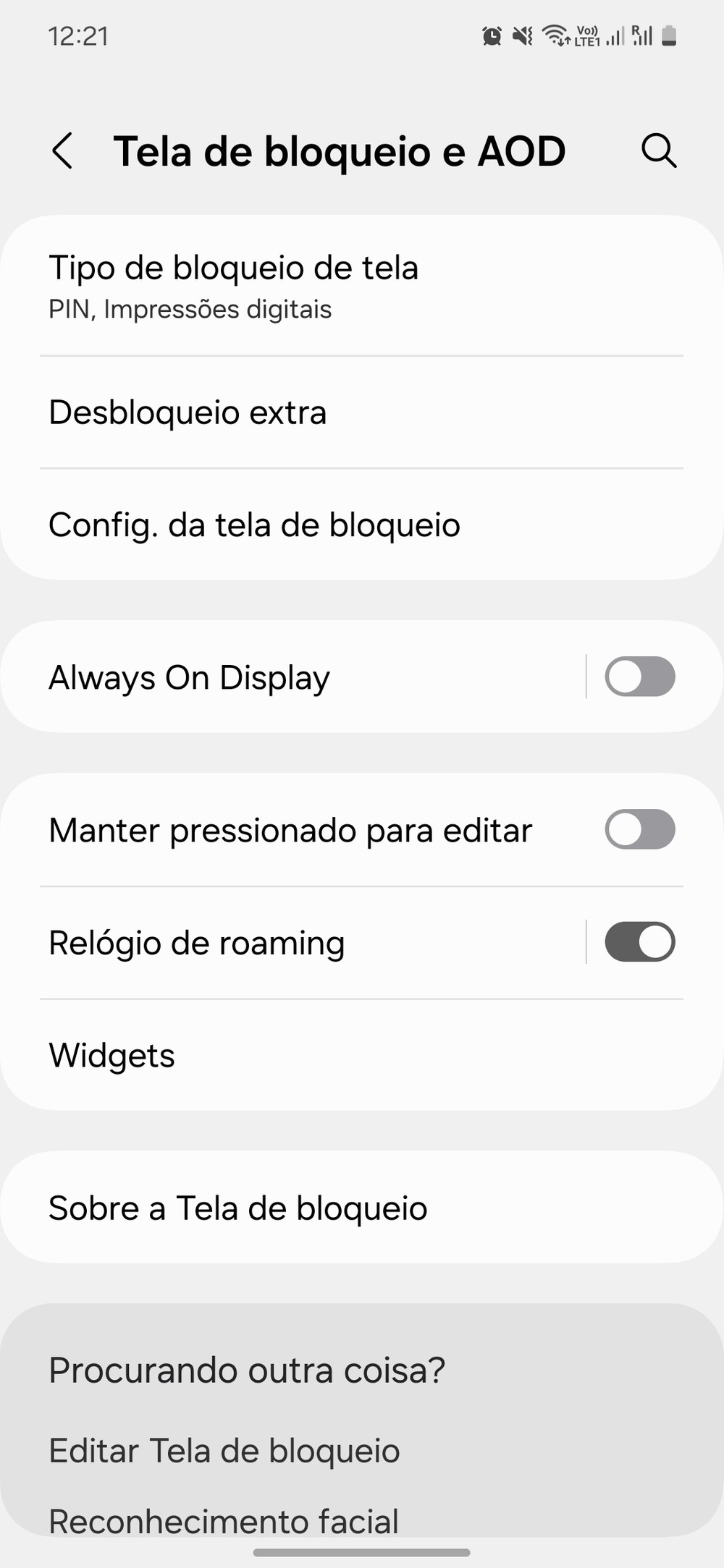The width and height of the screenshot is (724, 1568).
Task: Enable the Always On Display switch
Action: tap(639, 677)
